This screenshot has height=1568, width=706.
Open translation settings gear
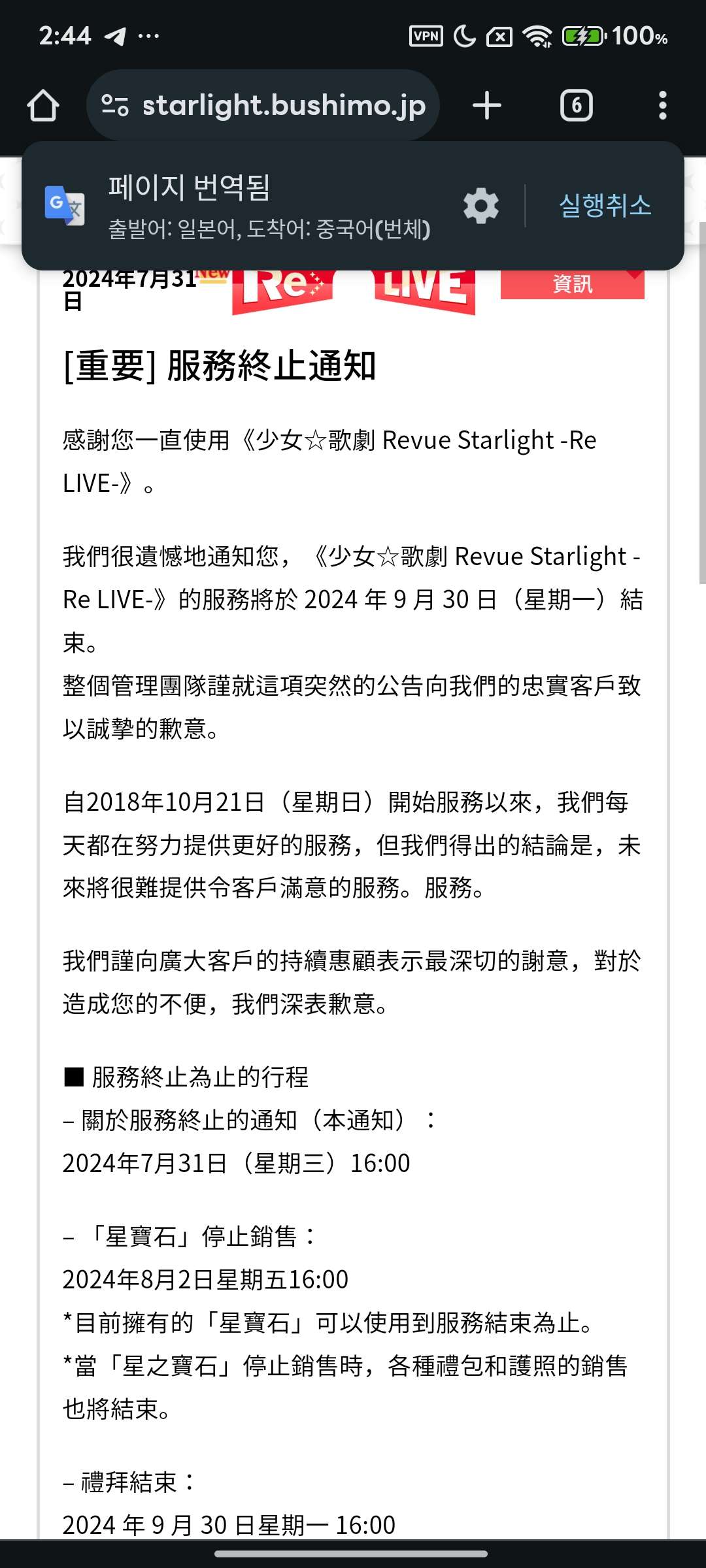pos(481,206)
